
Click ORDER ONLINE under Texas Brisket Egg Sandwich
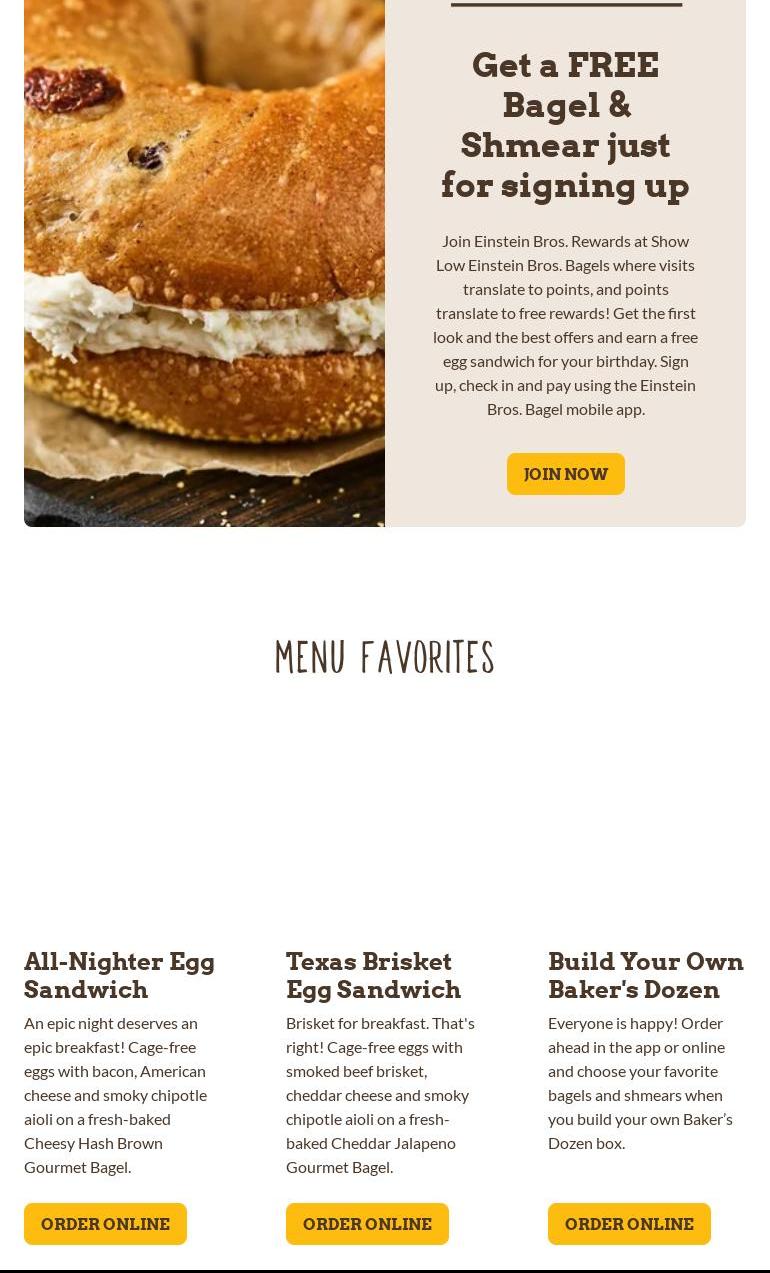(x=367, y=1224)
